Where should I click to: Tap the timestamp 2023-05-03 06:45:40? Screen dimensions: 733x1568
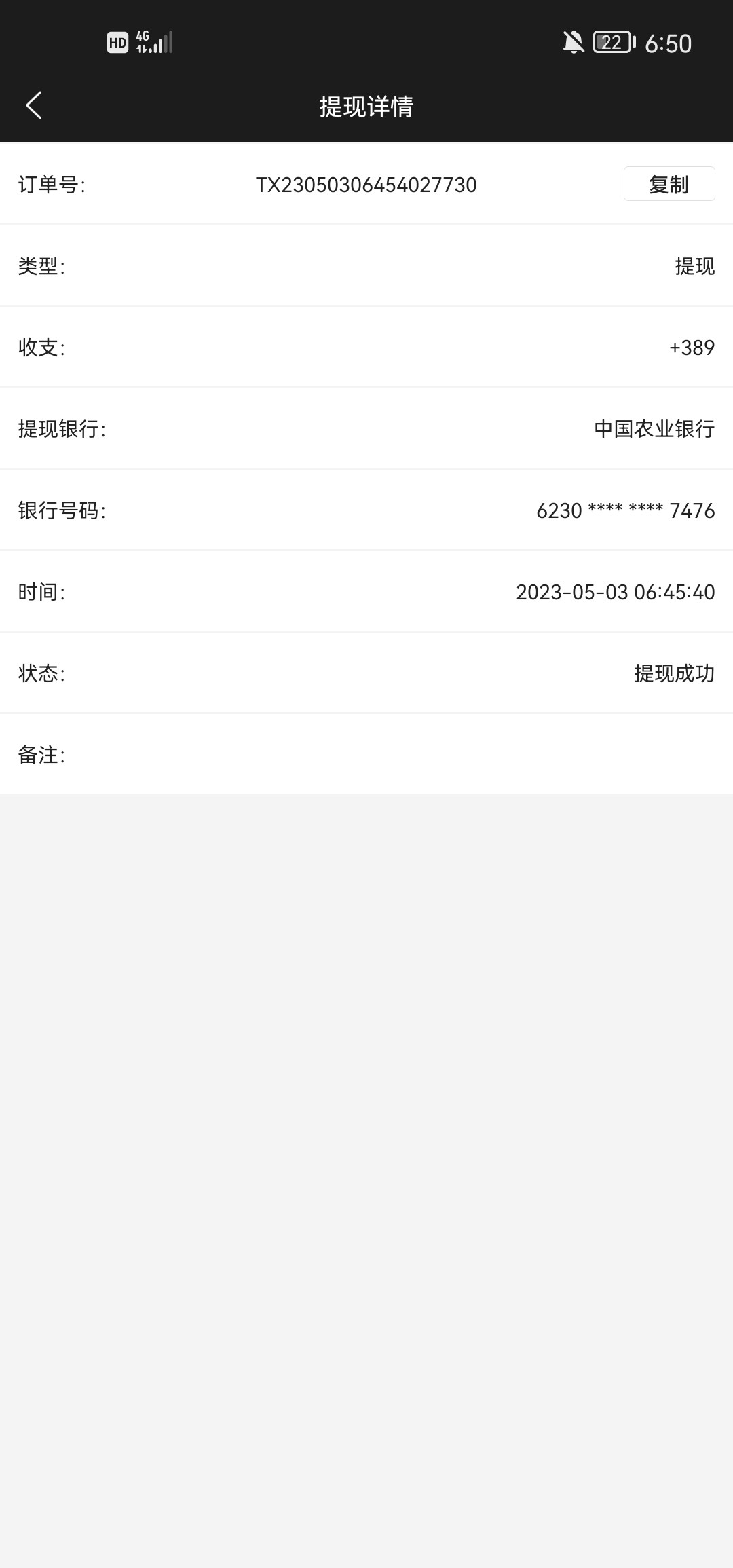point(615,592)
